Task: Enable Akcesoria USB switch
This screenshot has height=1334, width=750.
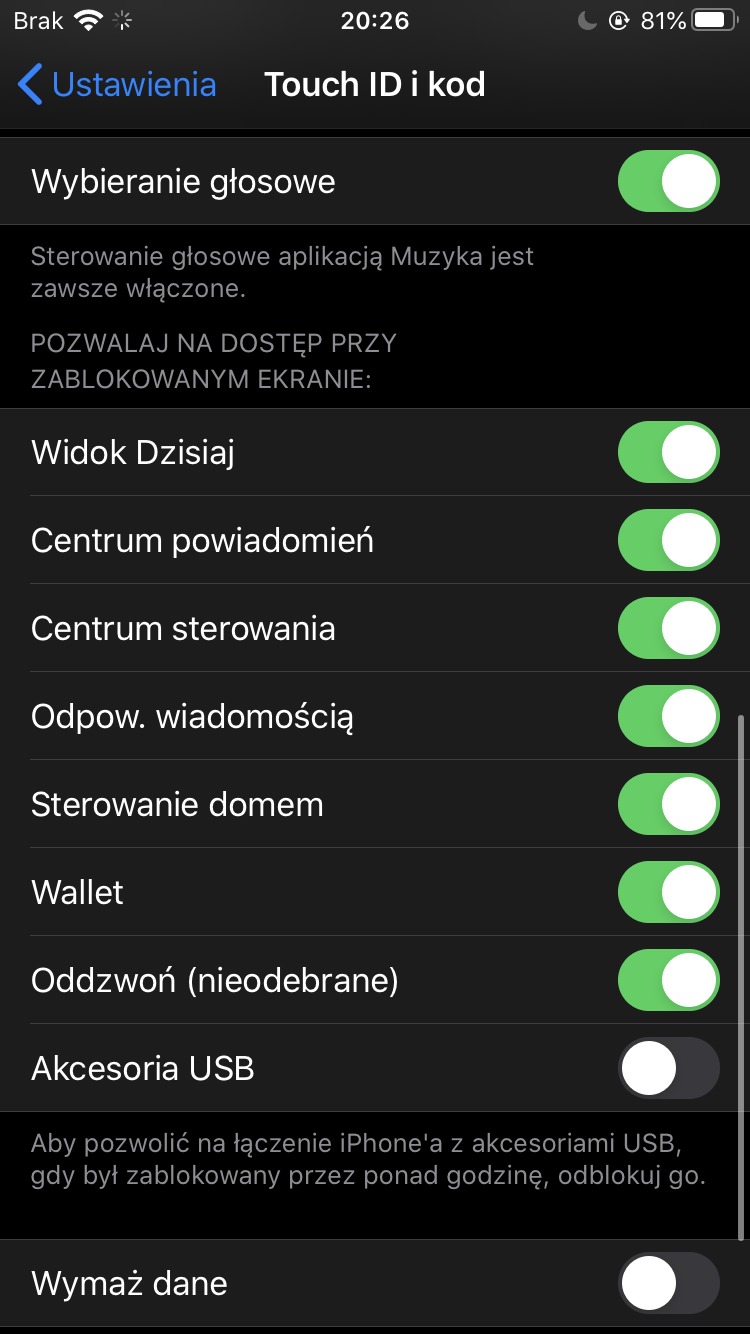Action: (x=668, y=1068)
